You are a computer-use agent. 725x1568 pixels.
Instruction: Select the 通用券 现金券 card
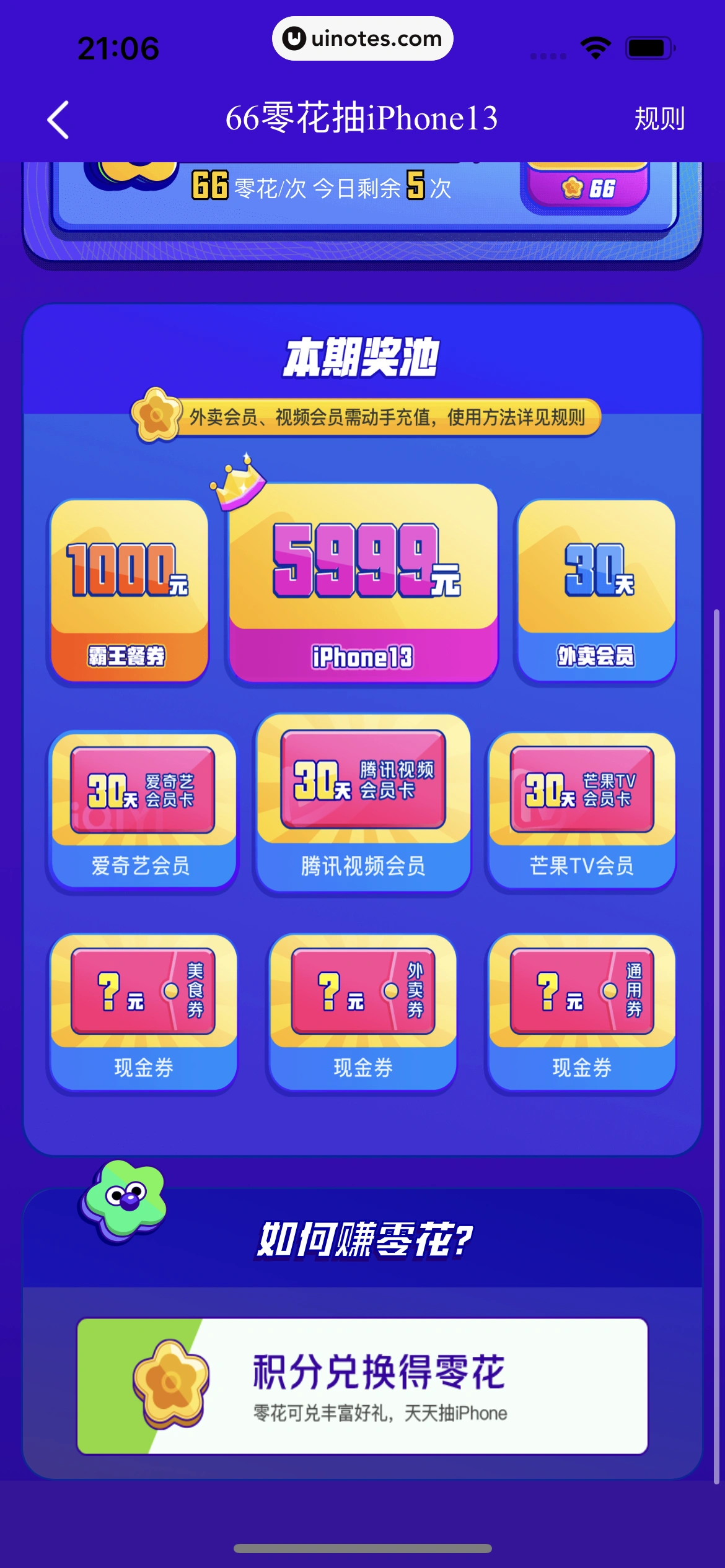click(582, 1013)
